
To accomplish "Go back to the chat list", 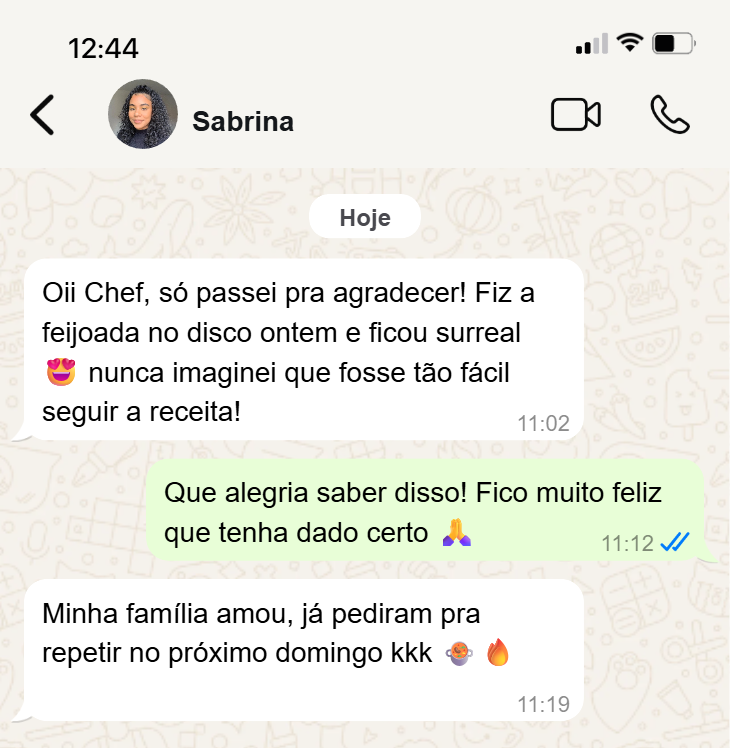I will [x=42, y=115].
